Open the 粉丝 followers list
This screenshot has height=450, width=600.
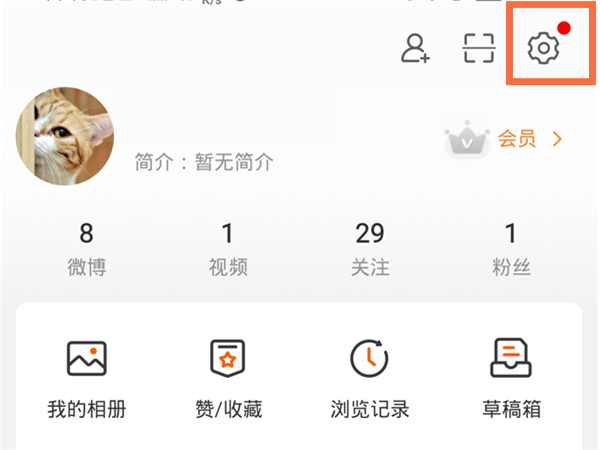click(x=511, y=249)
